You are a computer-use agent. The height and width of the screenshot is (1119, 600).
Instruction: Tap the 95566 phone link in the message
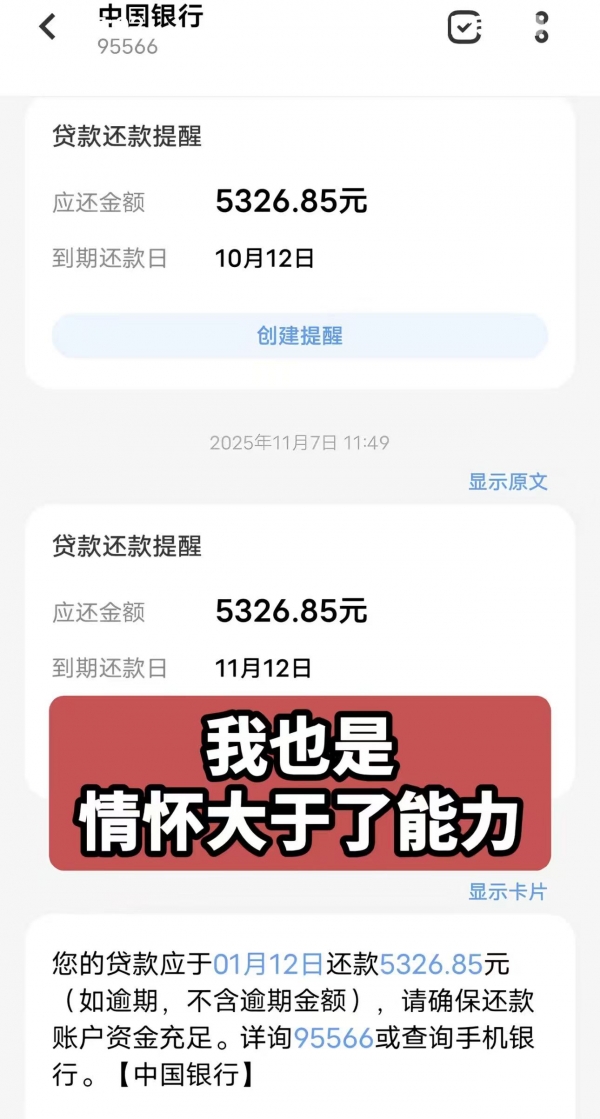(x=333, y=1037)
